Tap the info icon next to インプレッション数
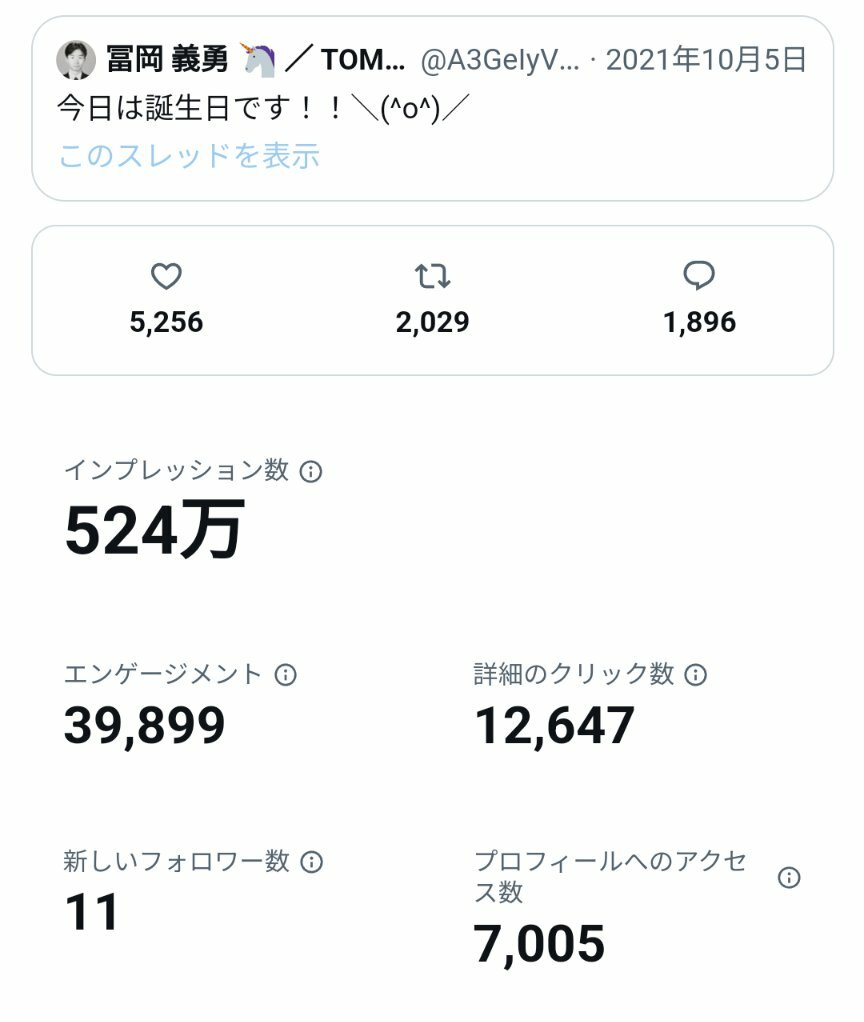The width and height of the screenshot is (864, 1022). click(x=311, y=472)
